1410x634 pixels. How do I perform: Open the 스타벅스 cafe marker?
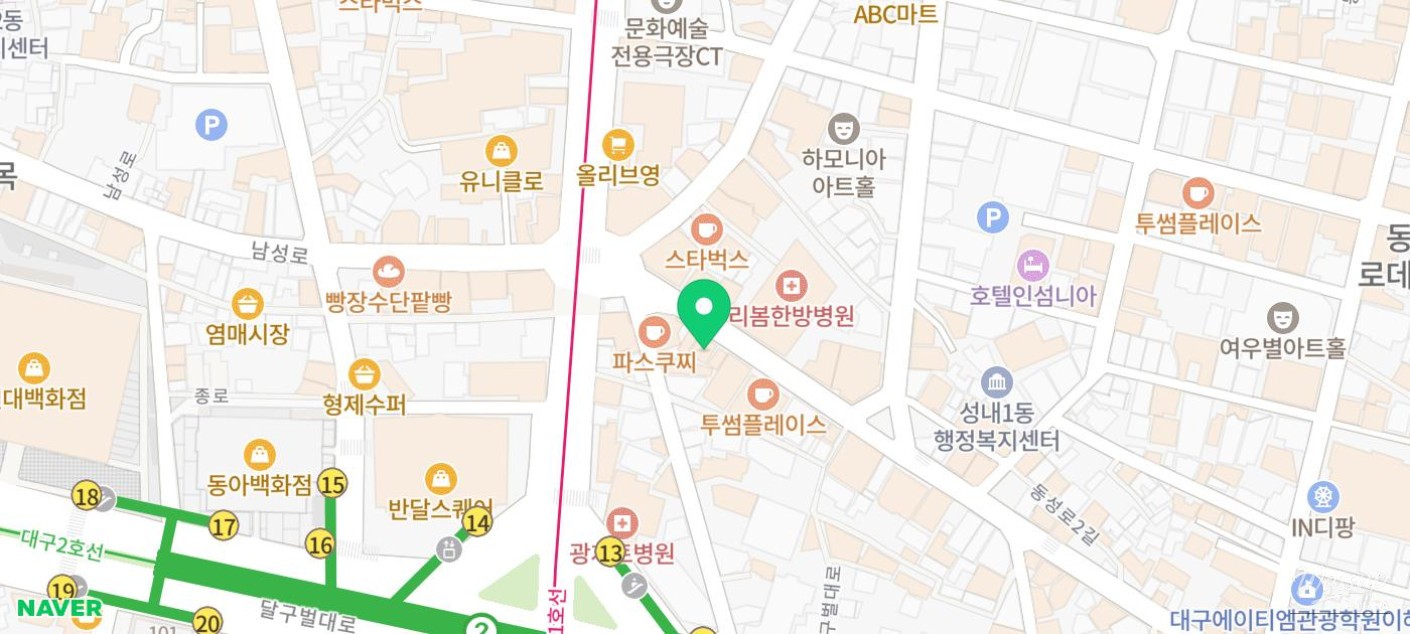[x=706, y=229]
